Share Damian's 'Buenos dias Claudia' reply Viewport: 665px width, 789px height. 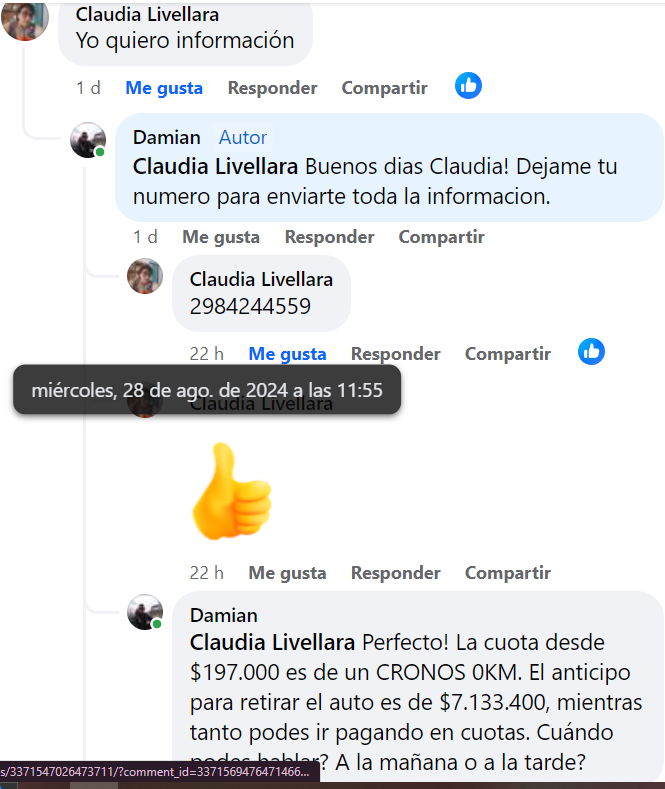pyautogui.click(x=441, y=237)
